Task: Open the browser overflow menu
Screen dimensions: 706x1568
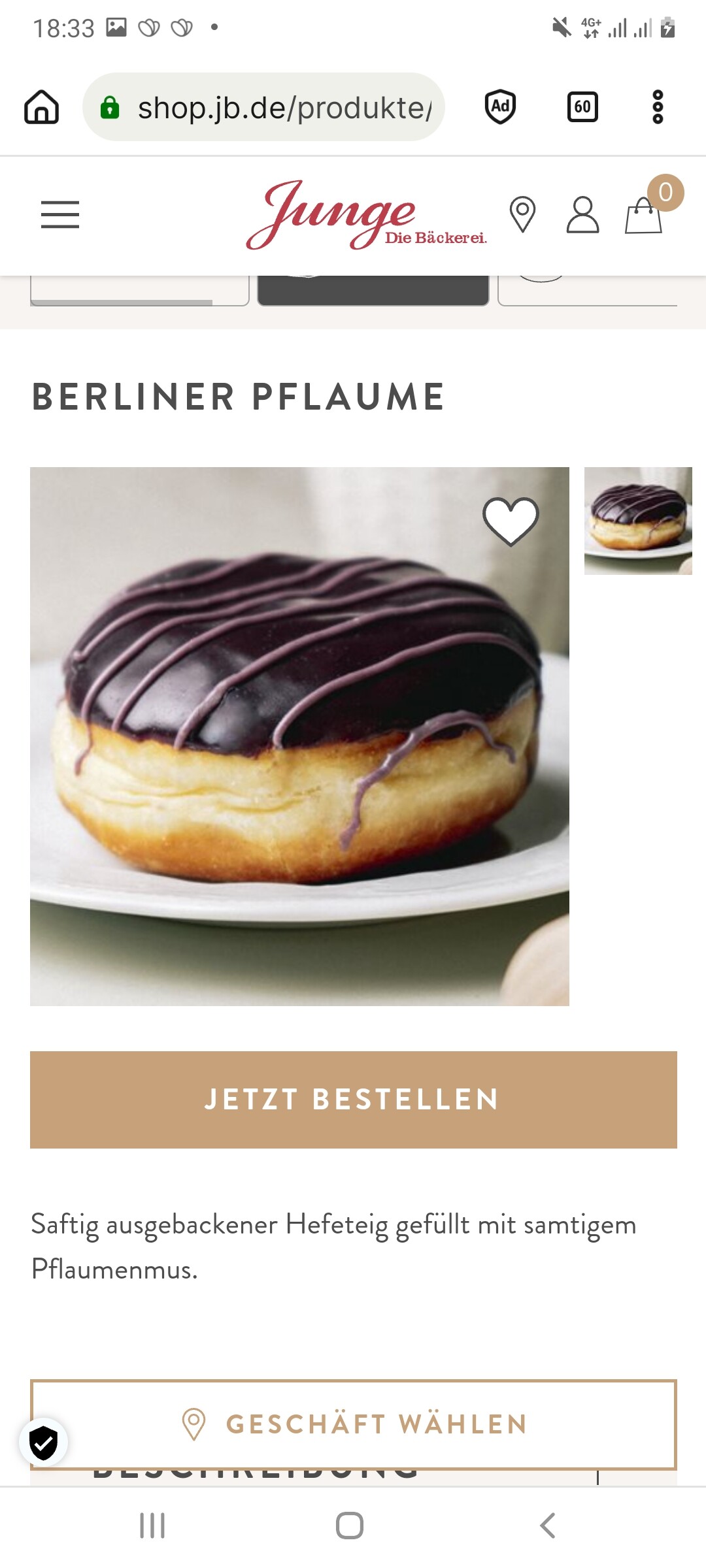Action: click(x=658, y=107)
